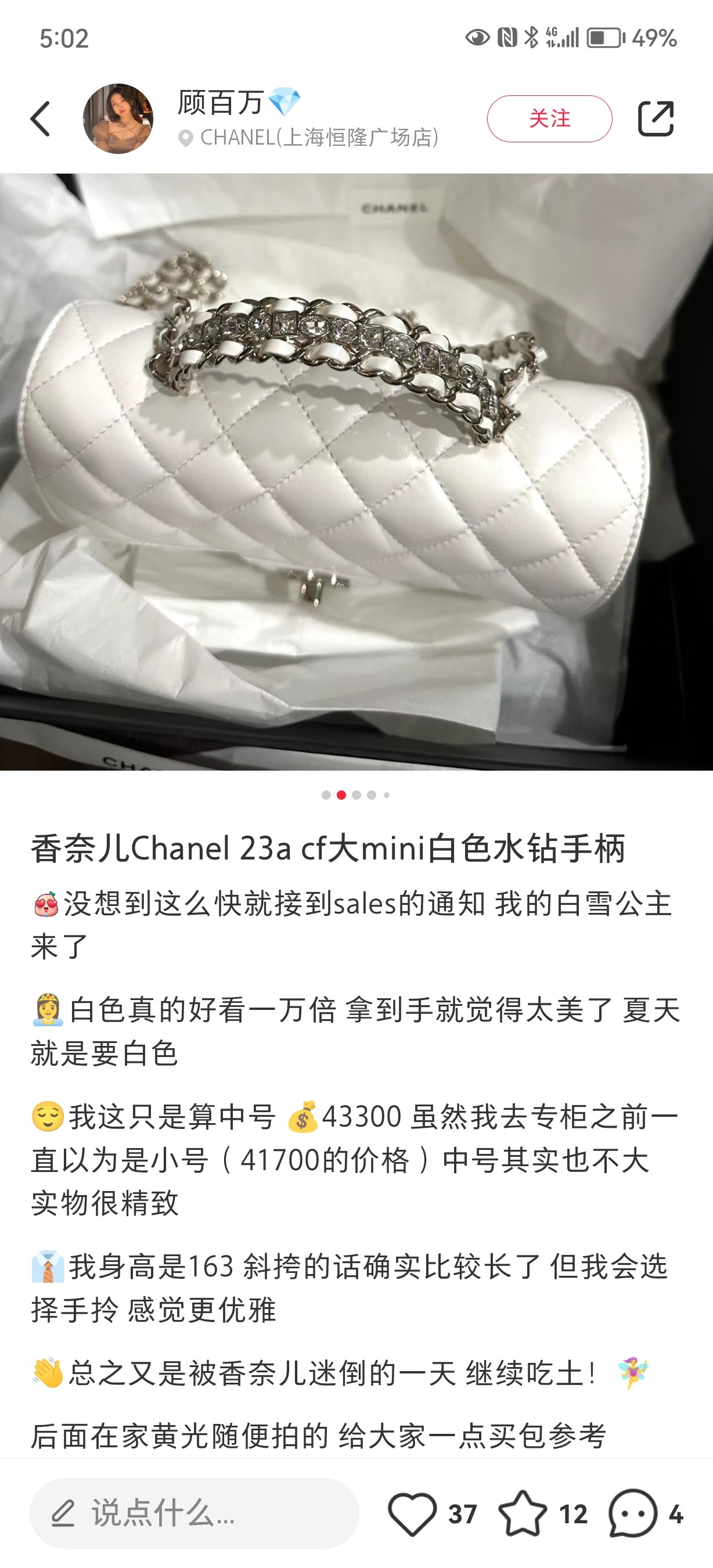Open 顾百万's profile avatar
713x1568 pixels.
coord(118,118)
